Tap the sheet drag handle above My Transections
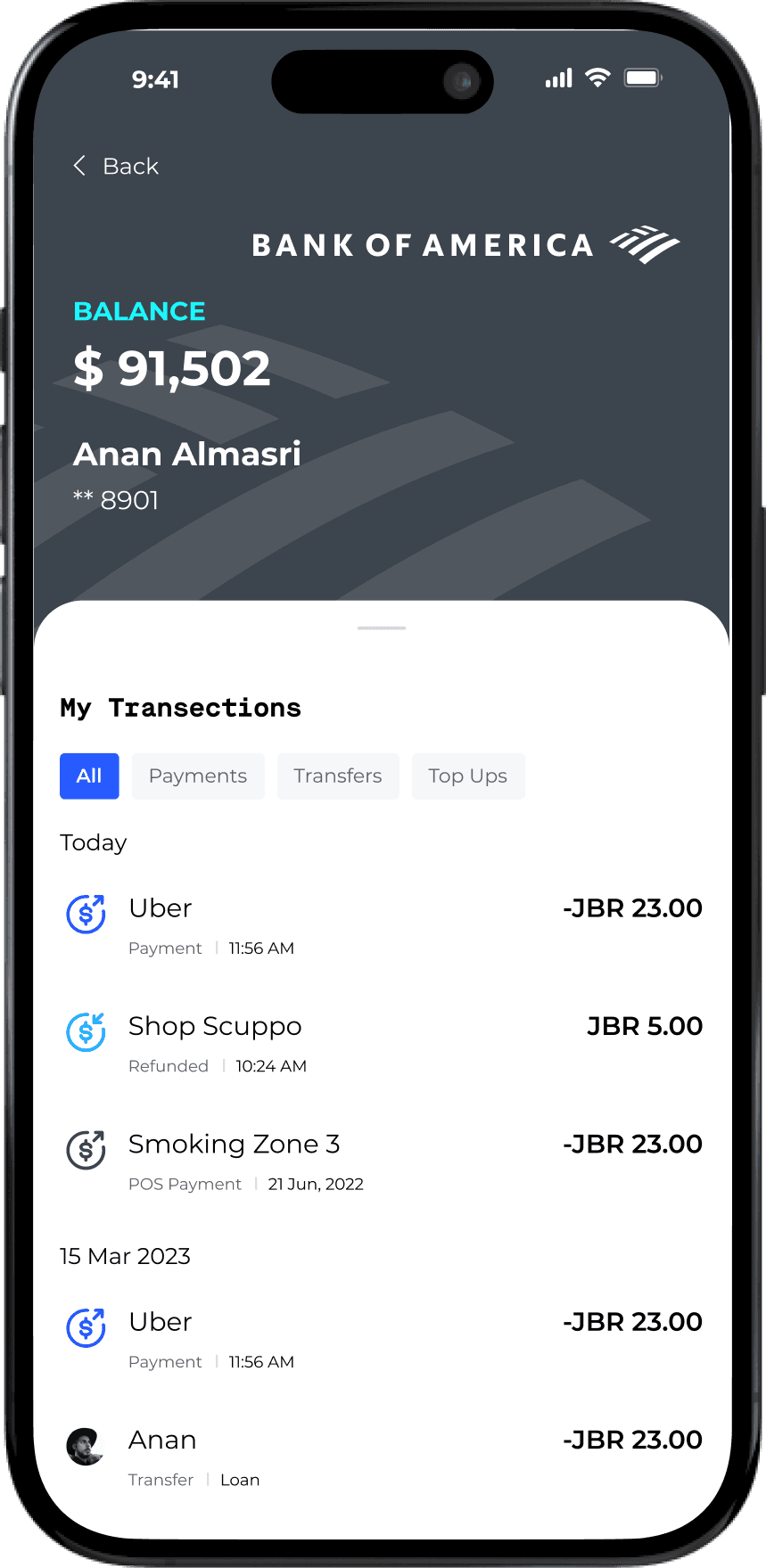The height and width of the screenshot is (1568, 766). pos(382,628)
